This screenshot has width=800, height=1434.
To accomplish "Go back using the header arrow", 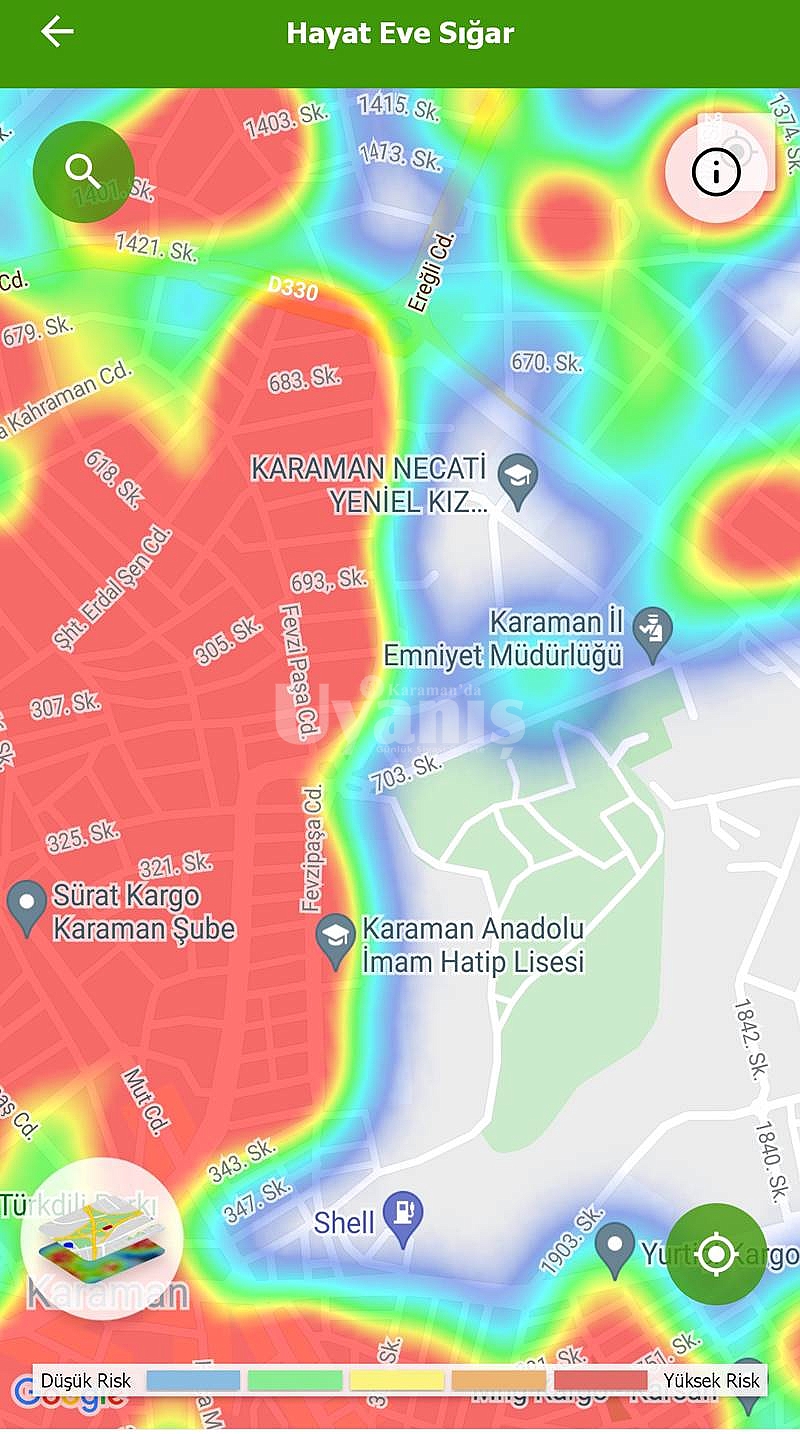I will (57, 32).
